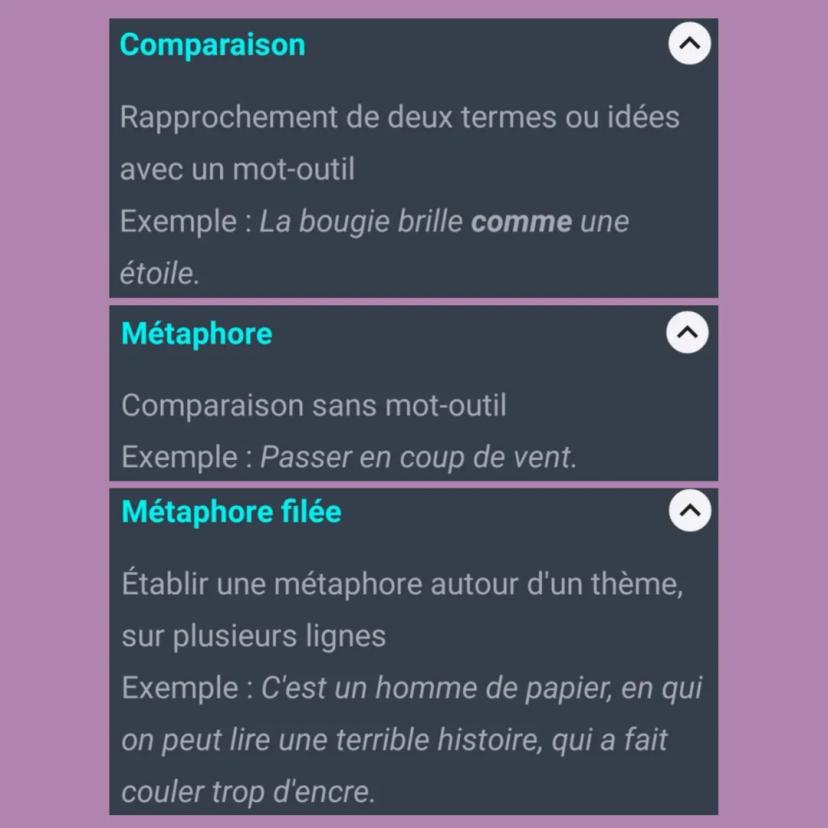Collapse the Métaphore filée section
The width and height of the screenshot is (828, 828).
[689, 511]
